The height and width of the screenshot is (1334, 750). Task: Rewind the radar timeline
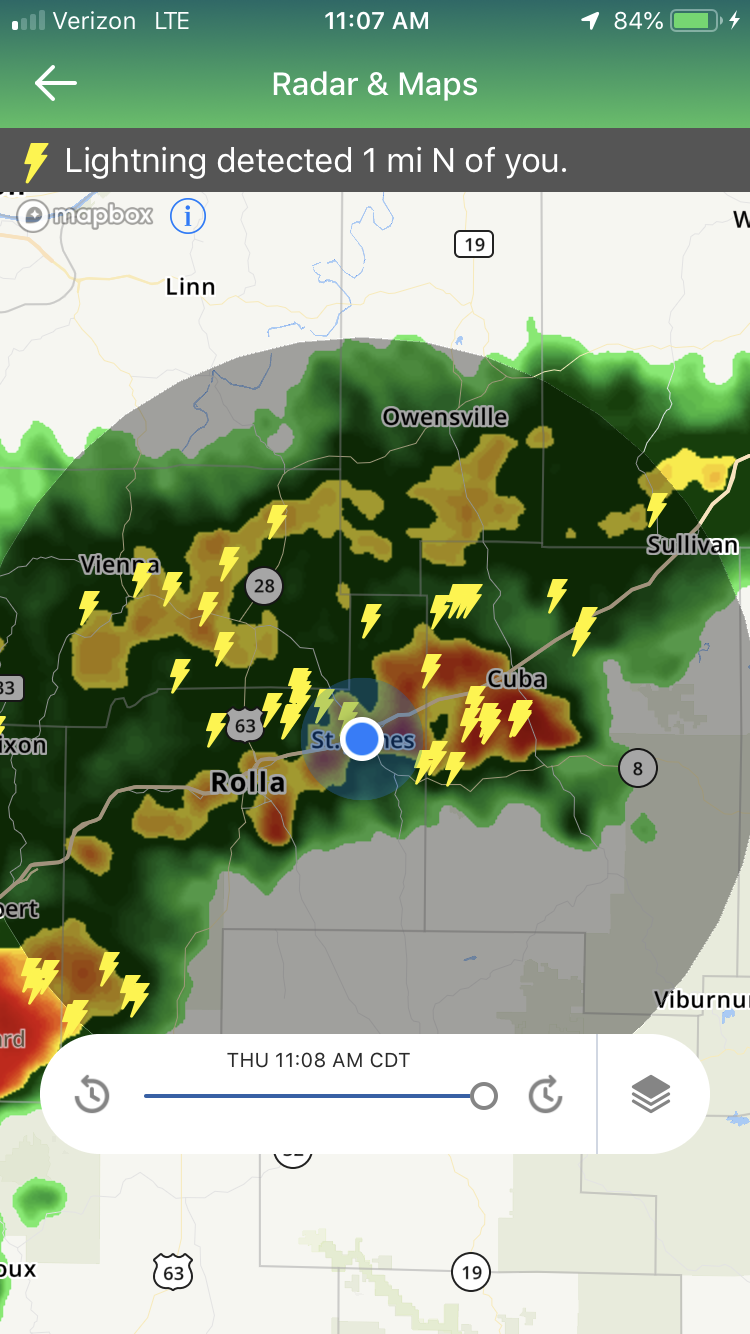[x=92, y=1096]
